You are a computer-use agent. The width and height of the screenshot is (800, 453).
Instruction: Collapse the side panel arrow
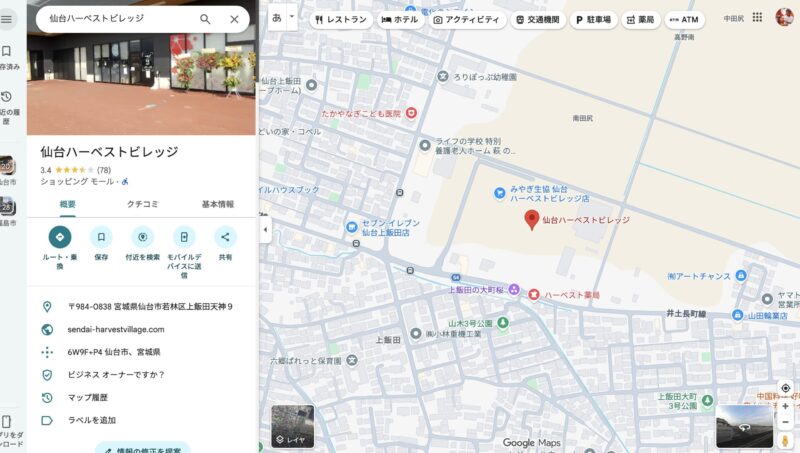(x=265, y=229)
